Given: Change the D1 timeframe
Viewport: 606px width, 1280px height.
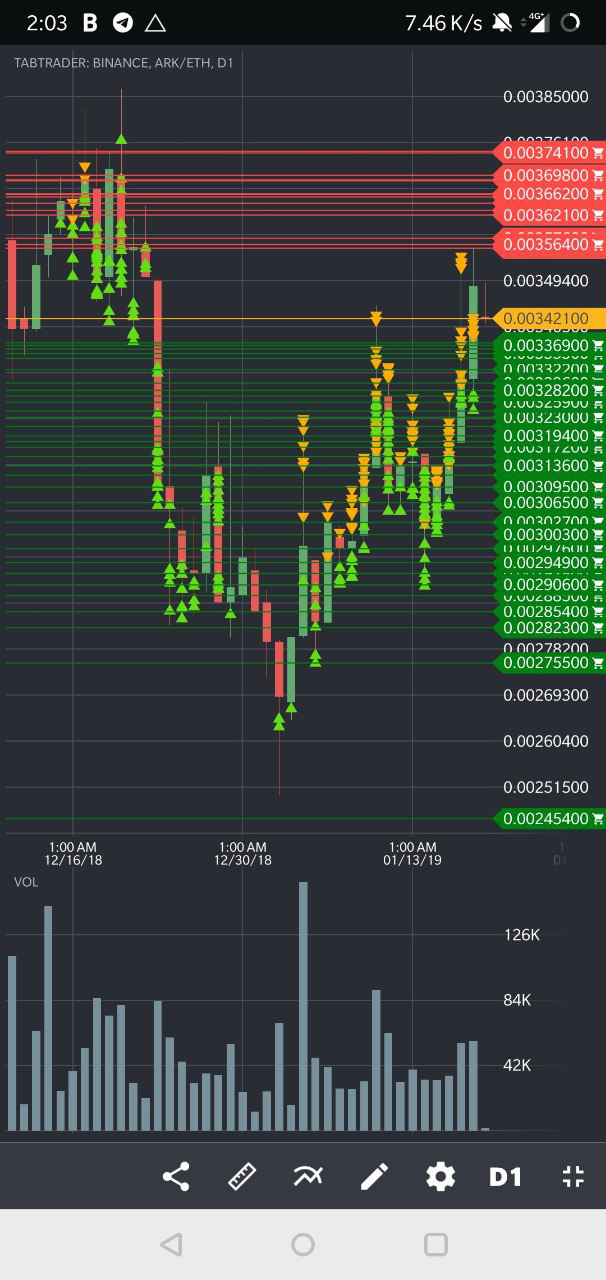Looking at the screenshot, I should [505, 1176].
